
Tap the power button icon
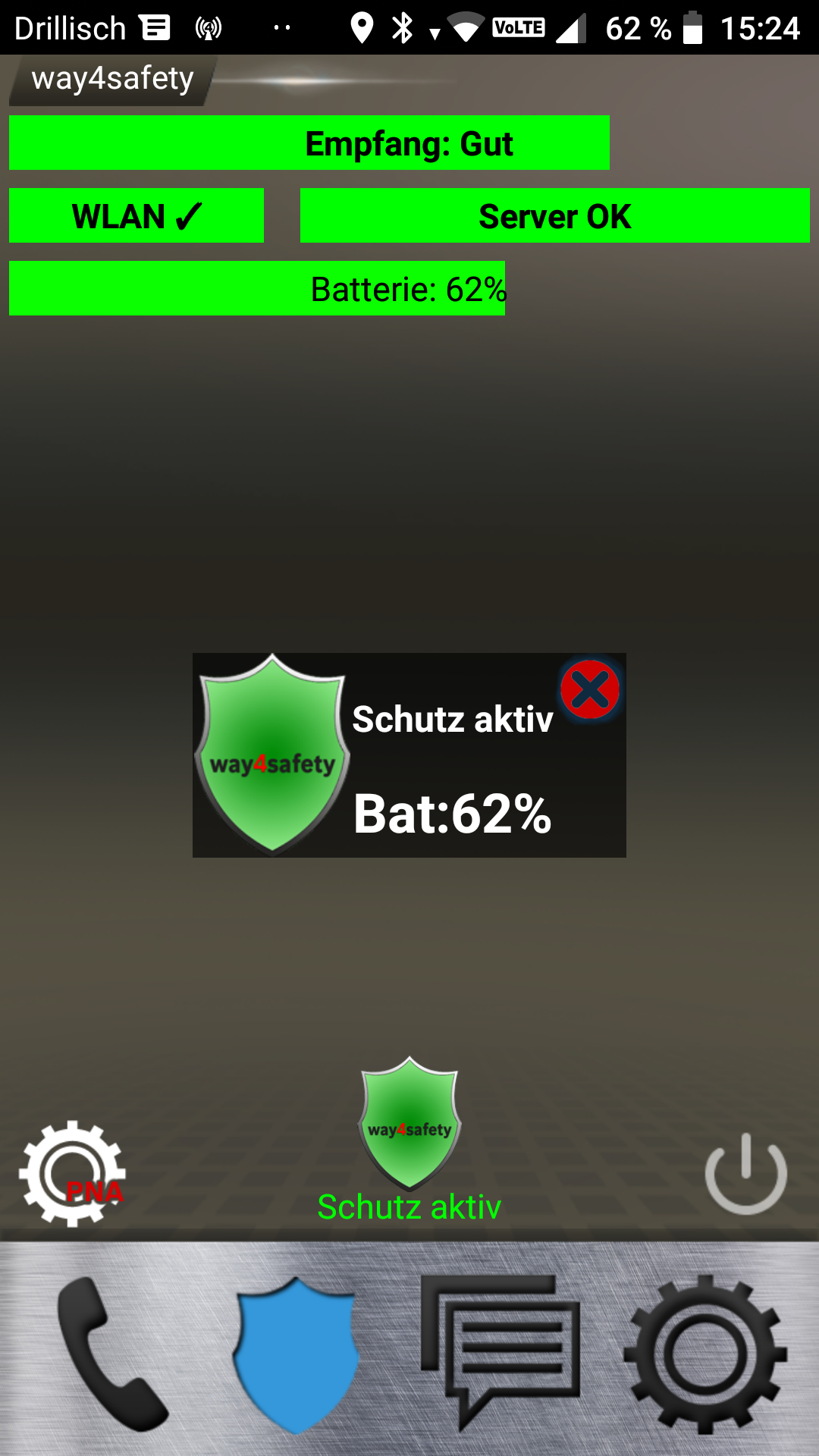[745, 1173]
